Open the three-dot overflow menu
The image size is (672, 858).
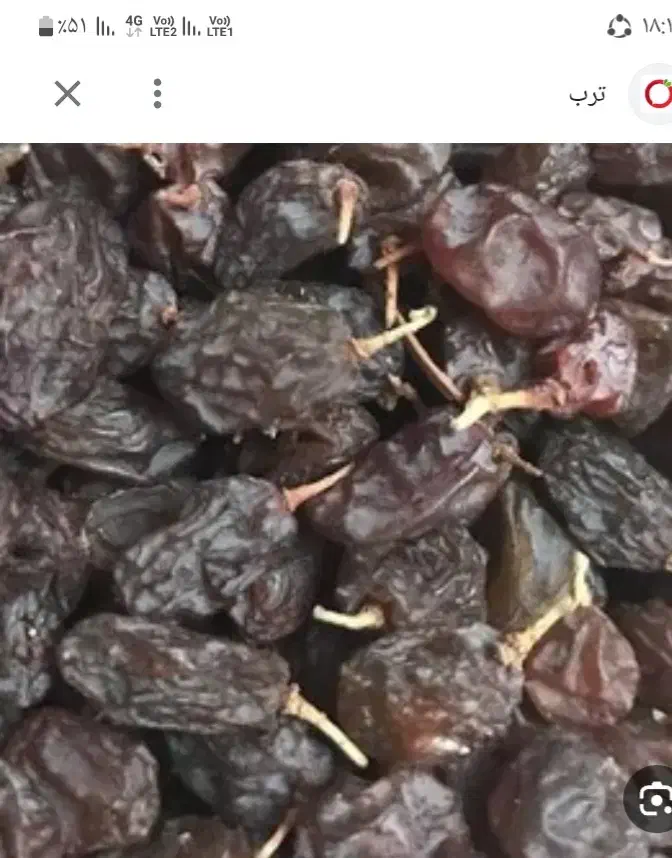coord(157,94)
